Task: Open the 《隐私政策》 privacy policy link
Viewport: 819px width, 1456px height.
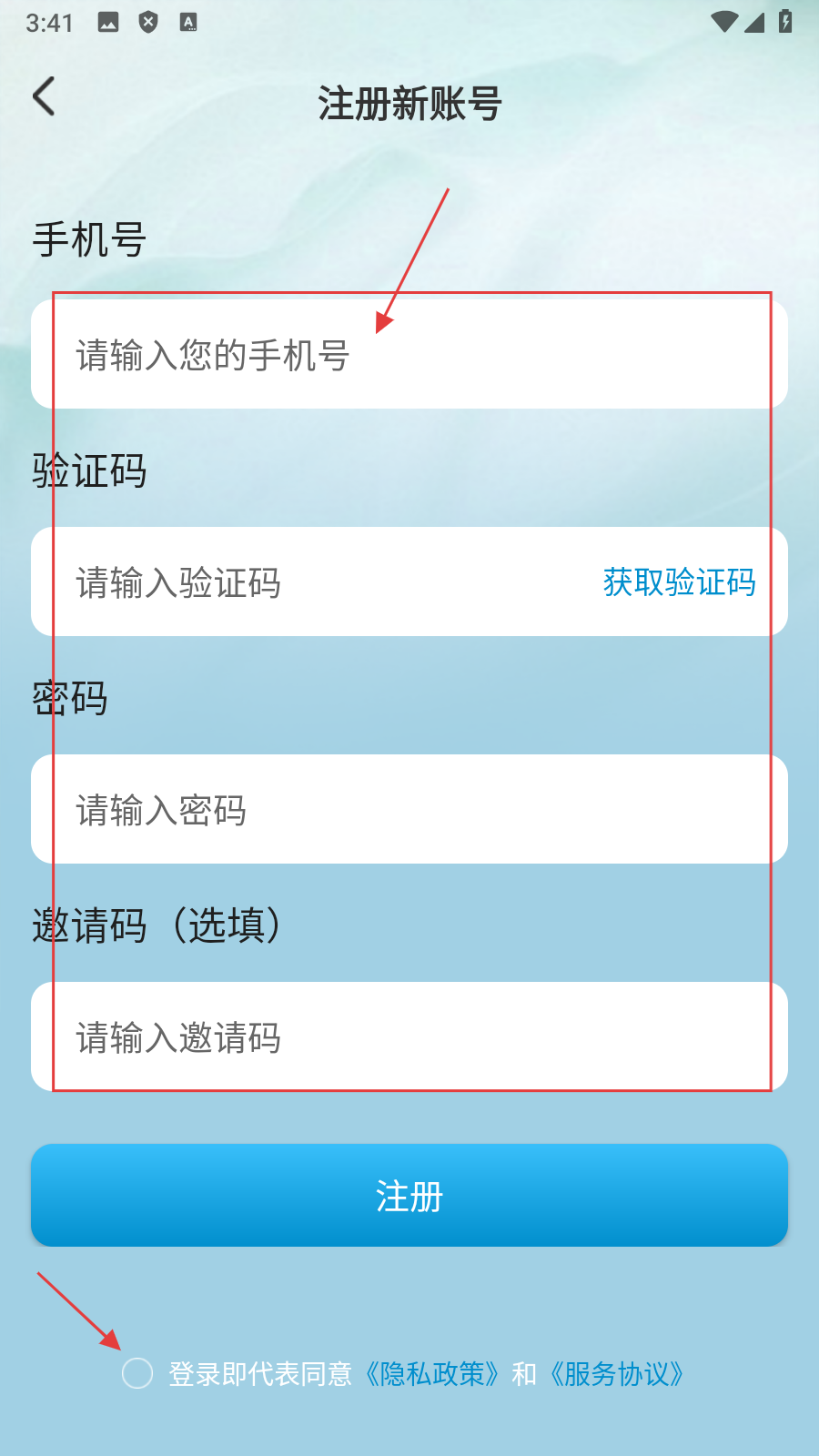Action: (x=432, y=1374)
